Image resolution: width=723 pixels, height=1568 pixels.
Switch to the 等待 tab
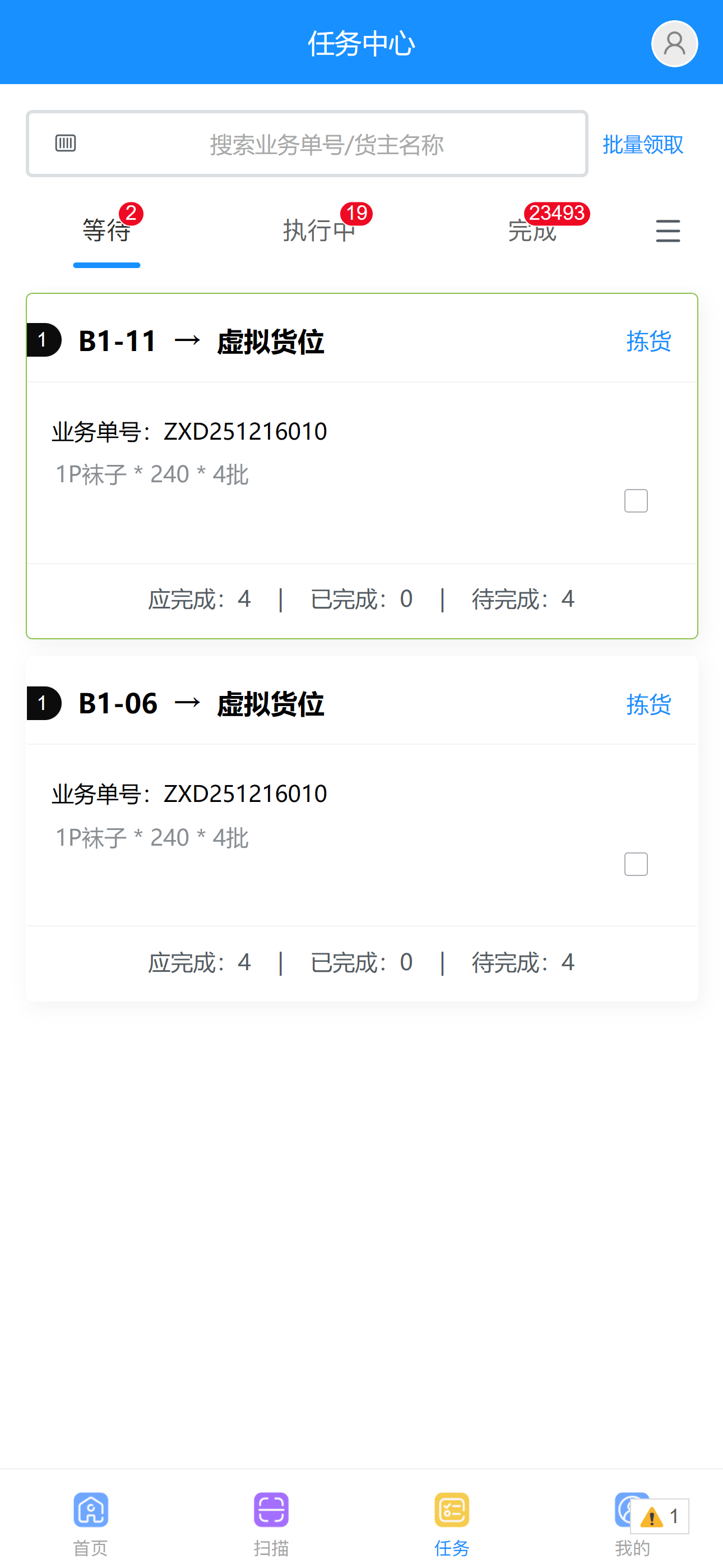(106, 230)
